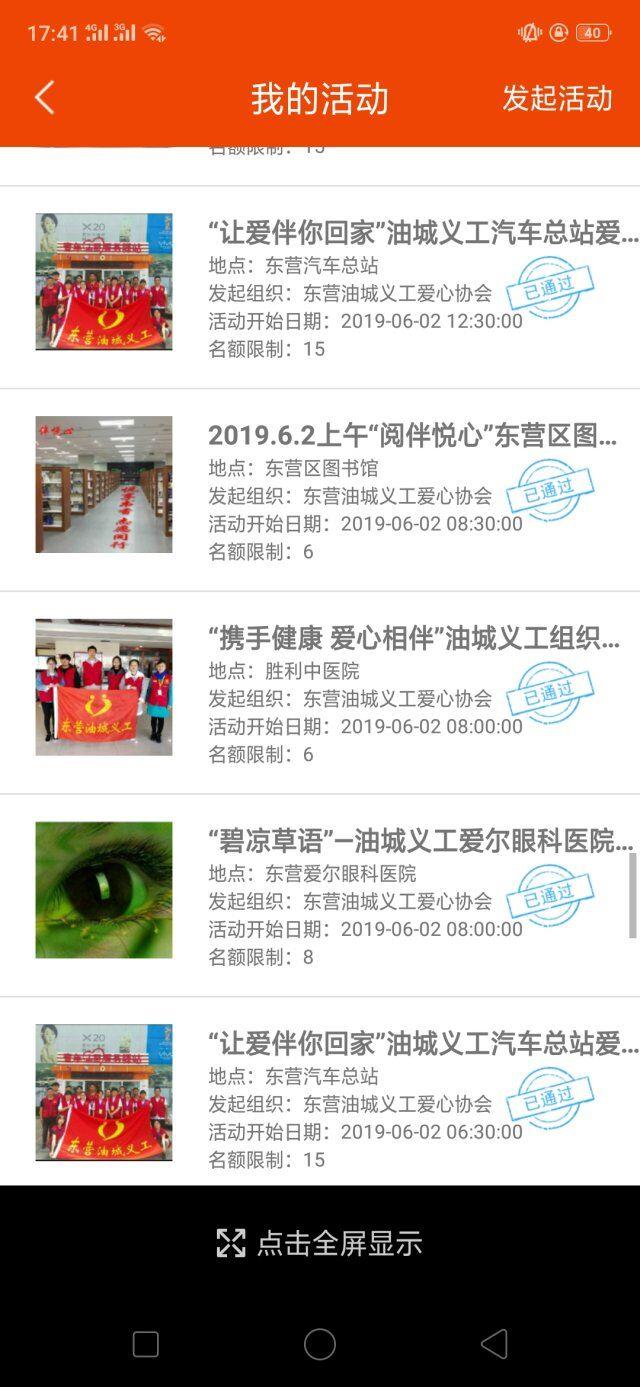Tap the system home button
640x1387 pixels.
pyautogui.click(x=320, y=1344)
